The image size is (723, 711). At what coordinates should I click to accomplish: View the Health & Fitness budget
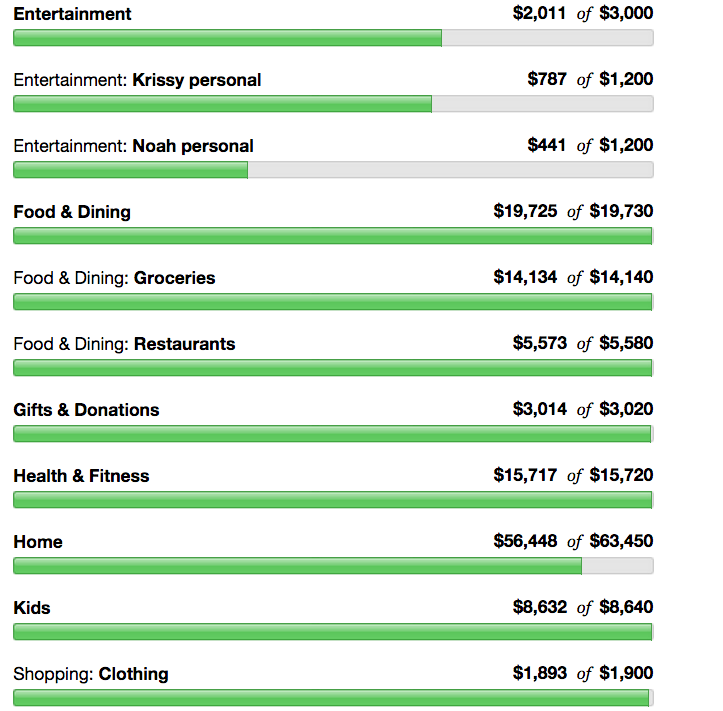coord(81,476)
